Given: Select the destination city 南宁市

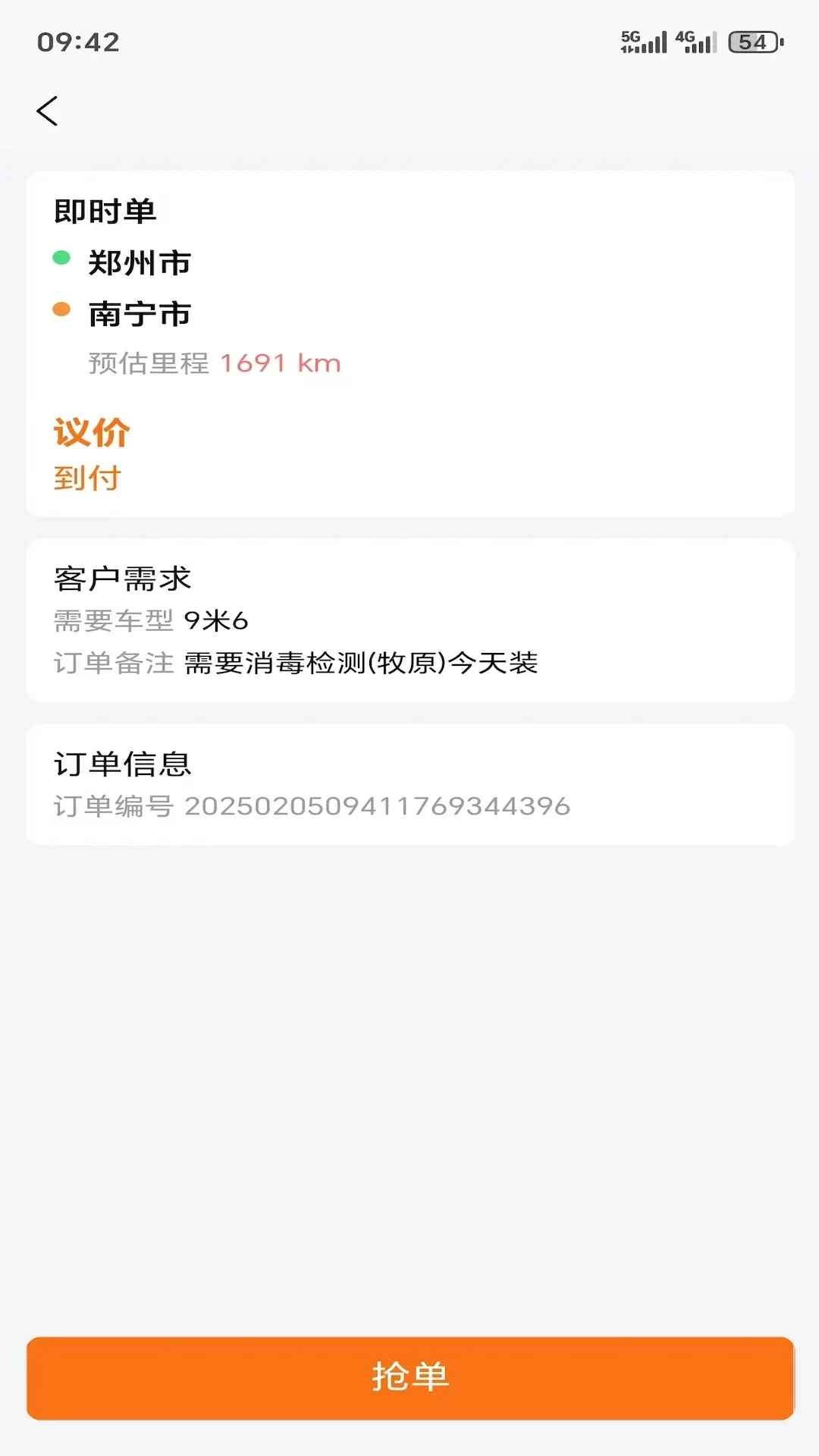Looking at the screenshot, I should click(141, 312).
